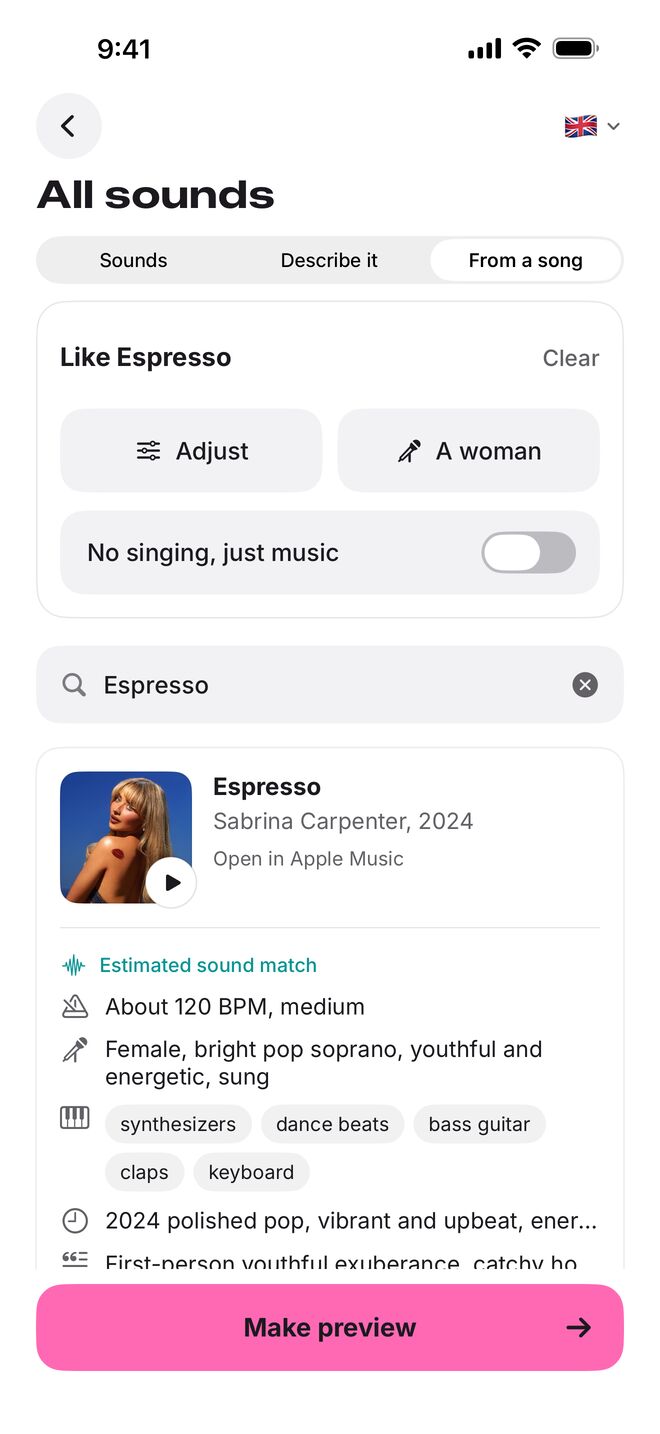Switch to the Describe it tab
660x1434 pixels.
click(329, 260)
